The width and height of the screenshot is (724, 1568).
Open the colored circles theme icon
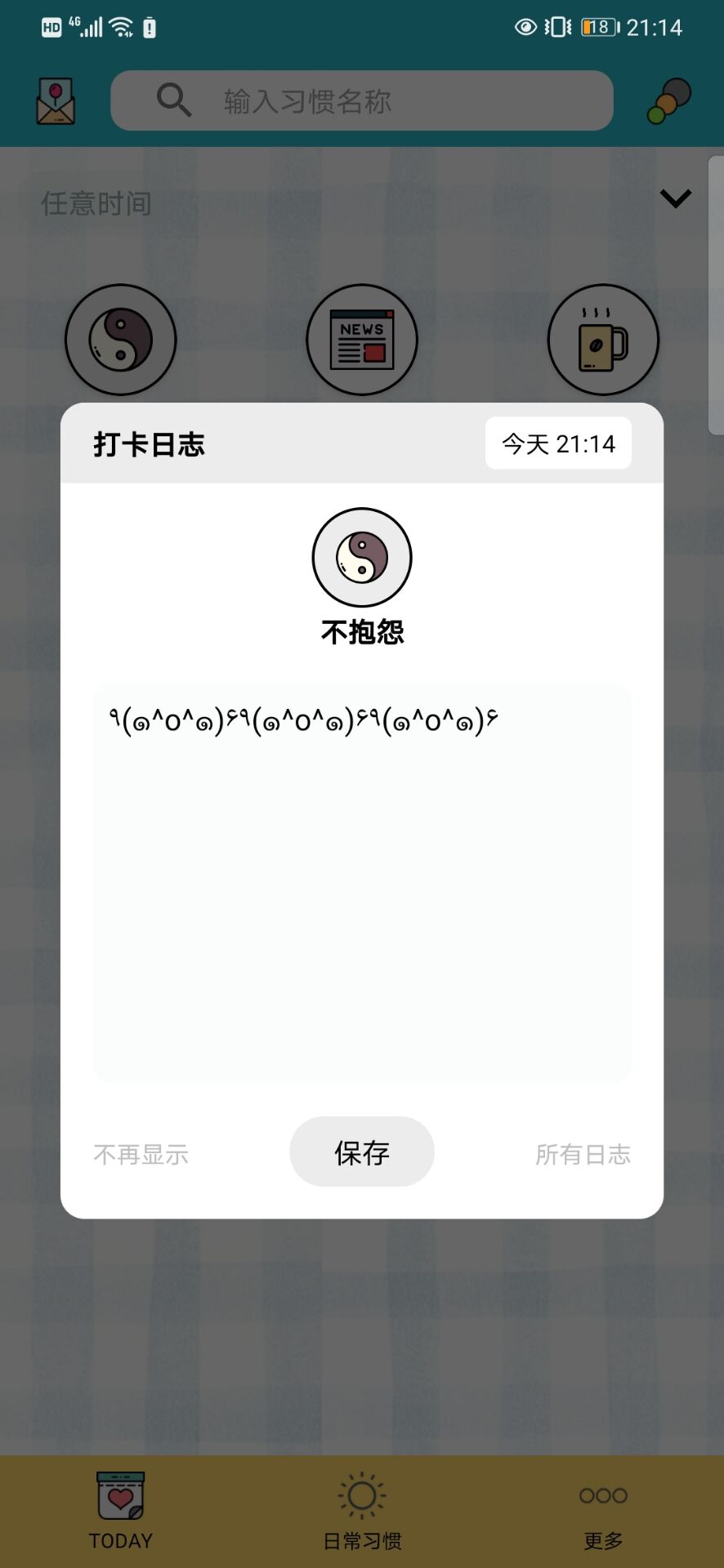click(668, 101)
